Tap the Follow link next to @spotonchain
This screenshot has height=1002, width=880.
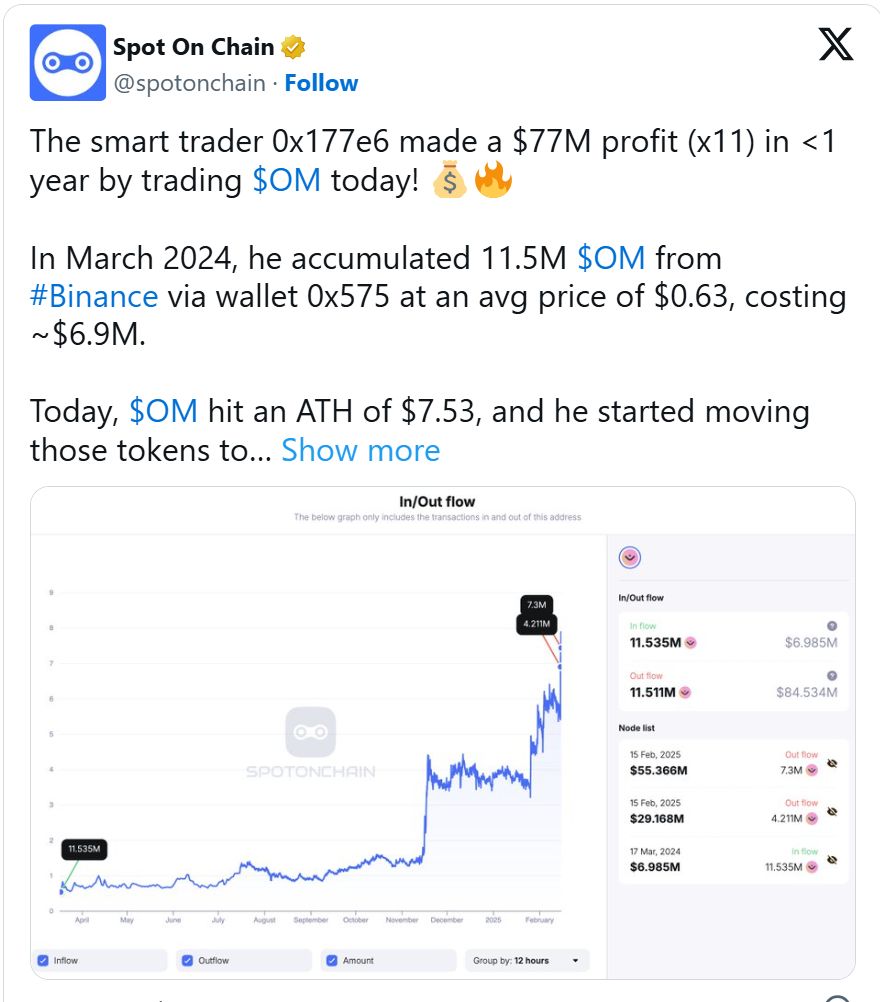click(x=321, y=83)
